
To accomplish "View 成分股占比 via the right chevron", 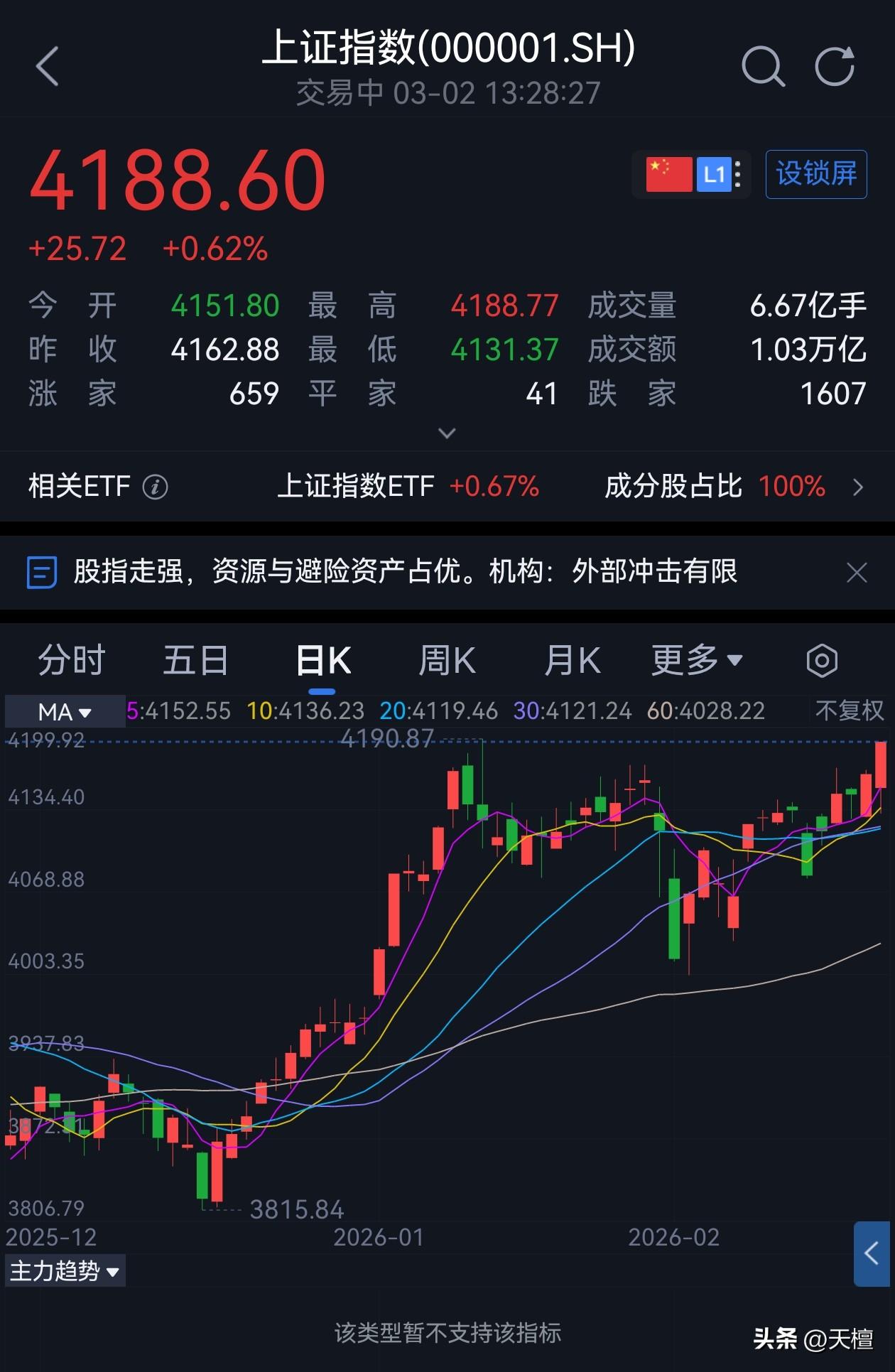I will (857, 487).
